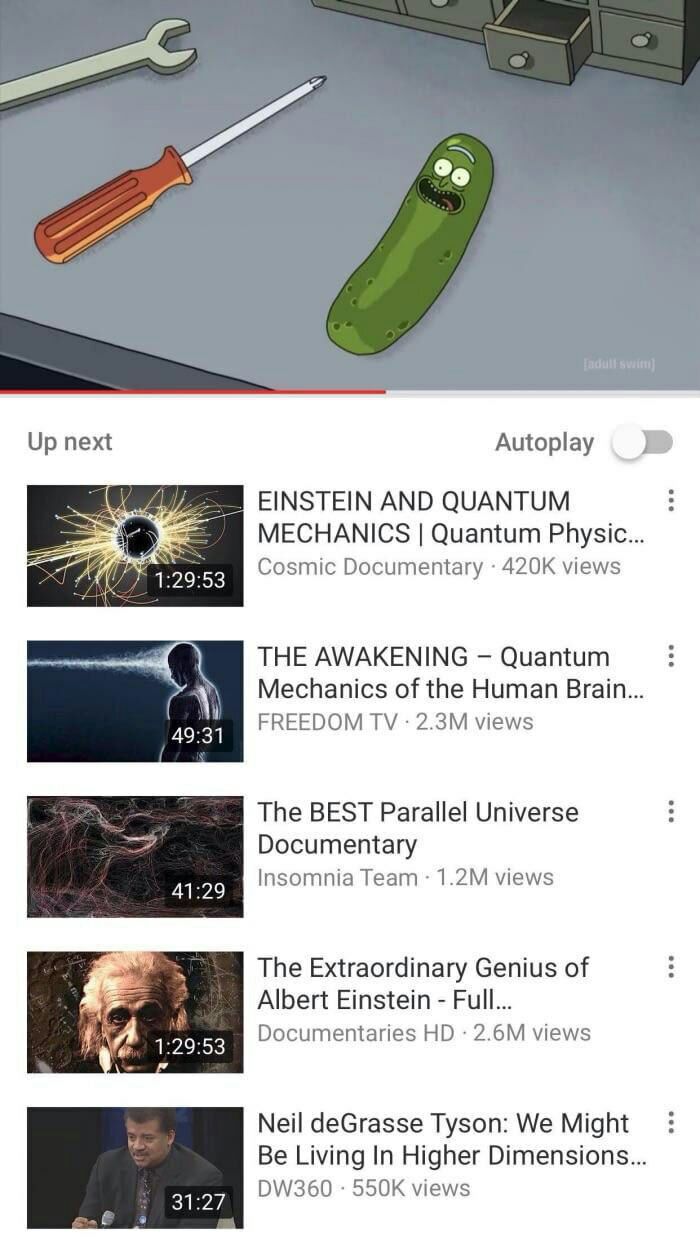Tap the video player showing the pickle
Image resolution: width=700 pixels, height=1244 pixels.
click(x=350, y=195)
